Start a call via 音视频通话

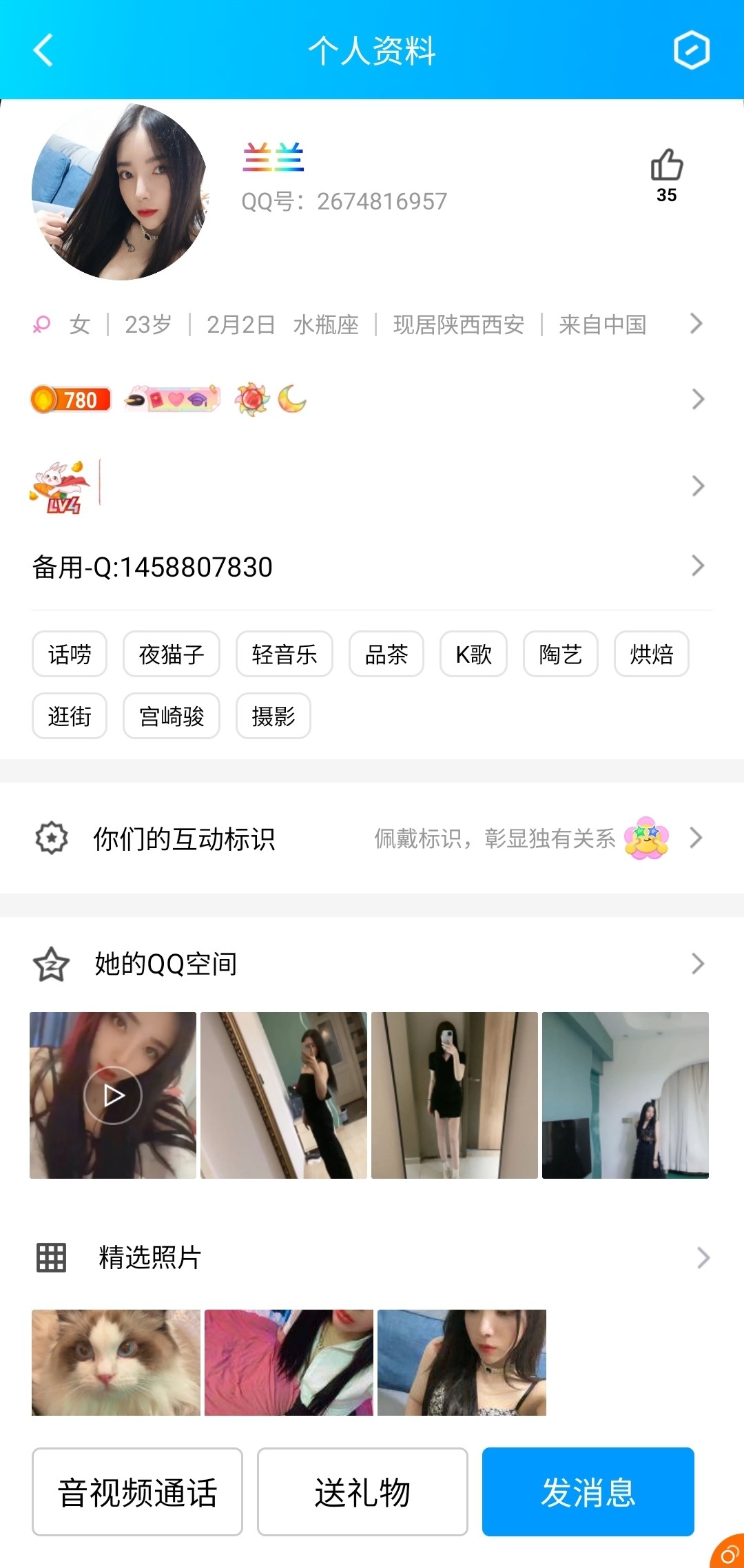coord(136,1492)
